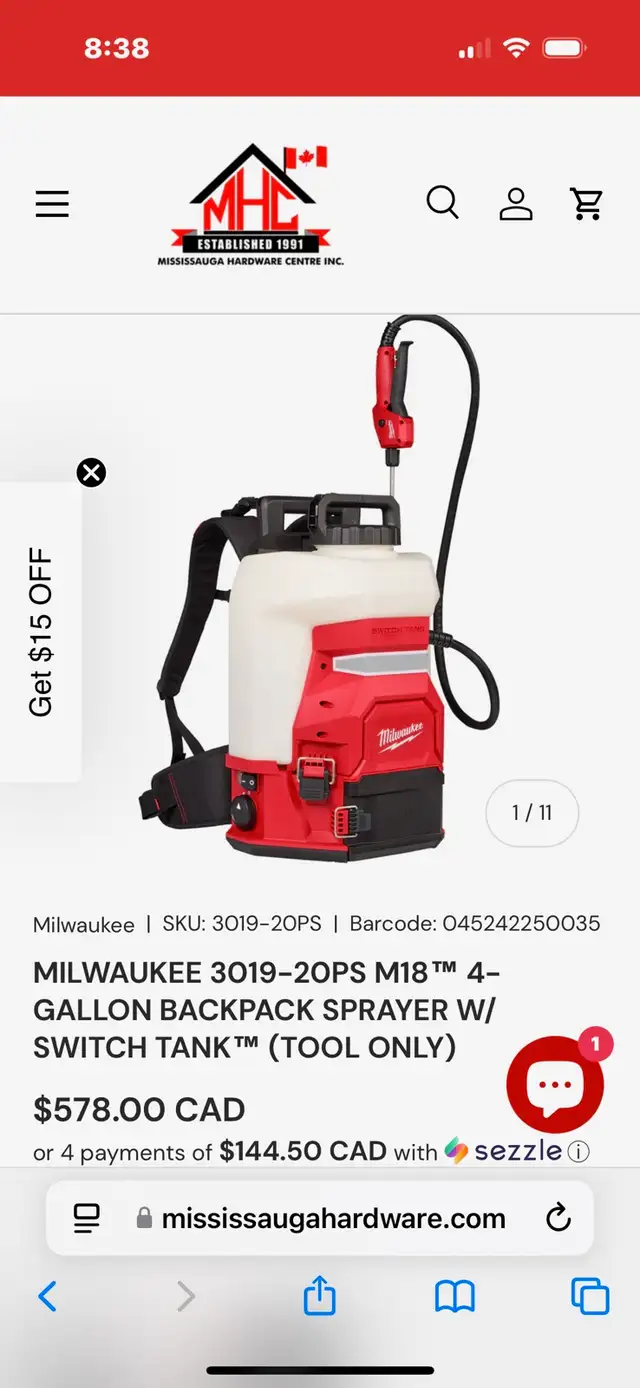Open the hamburger navigation menu

[x=52, y=204]
